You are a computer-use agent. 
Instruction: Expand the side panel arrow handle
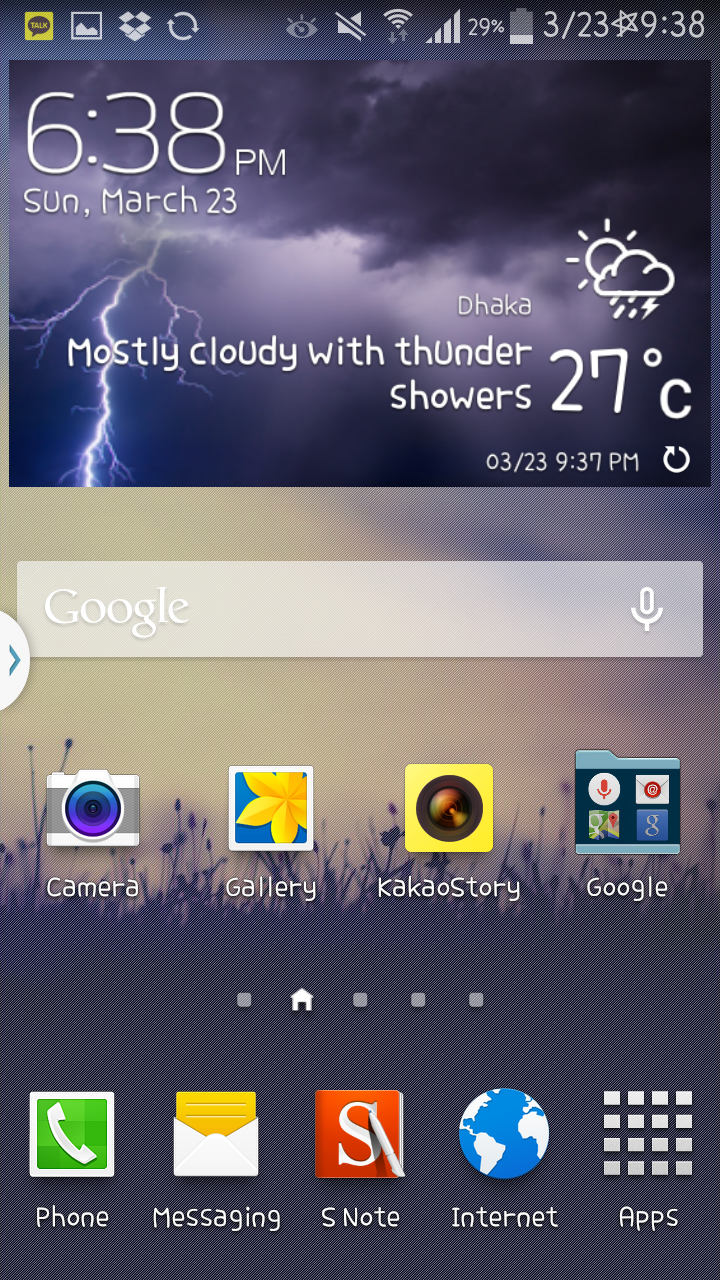13,659
